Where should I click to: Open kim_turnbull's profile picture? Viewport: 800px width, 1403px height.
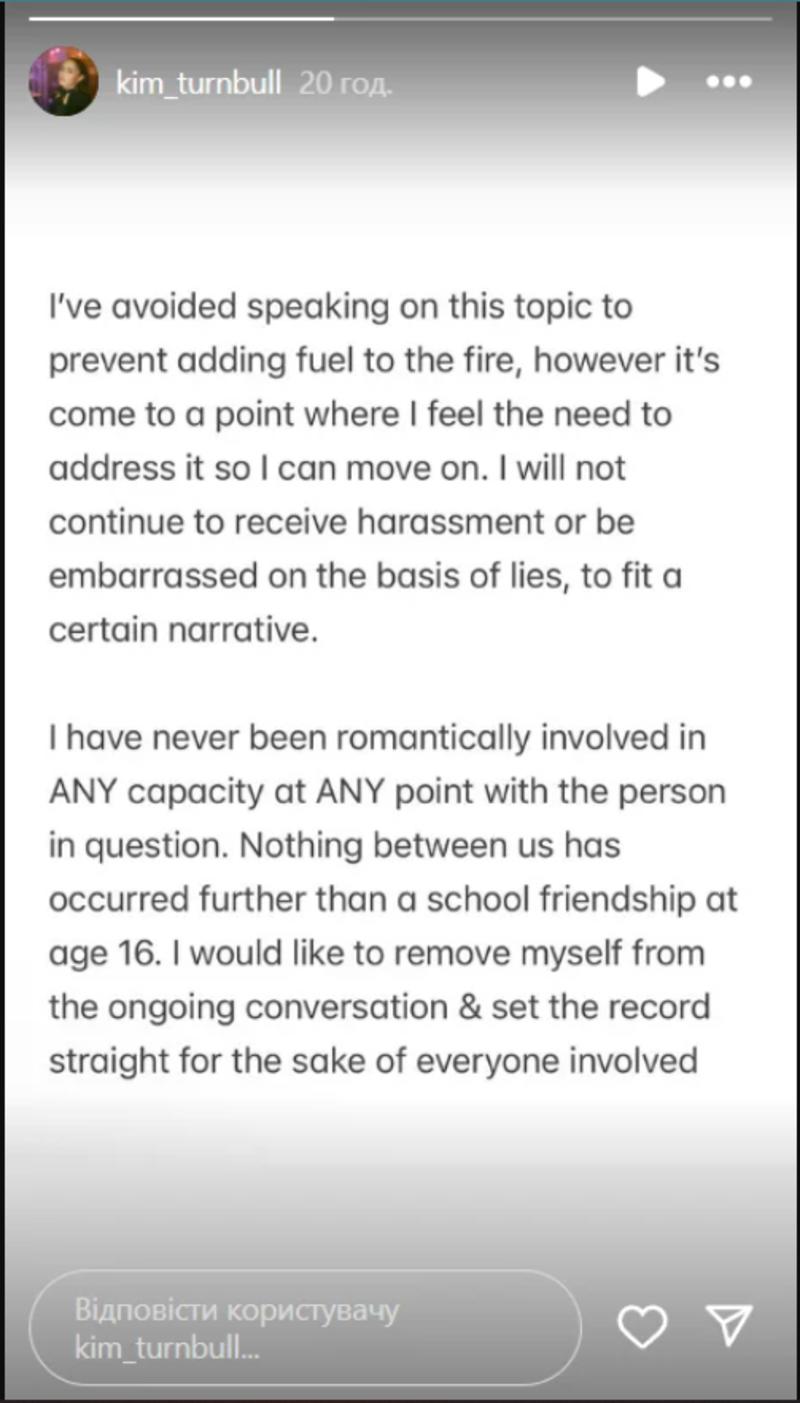click(63, 82)
